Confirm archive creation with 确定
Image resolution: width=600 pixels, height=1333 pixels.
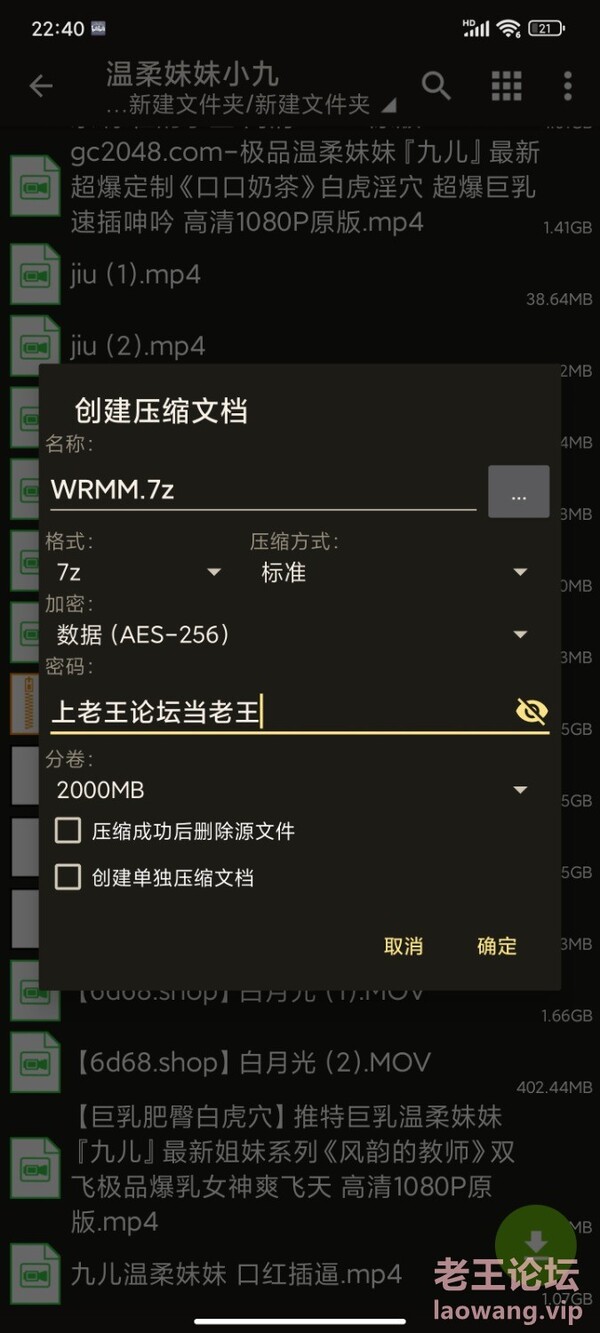[x=497, y=946]
